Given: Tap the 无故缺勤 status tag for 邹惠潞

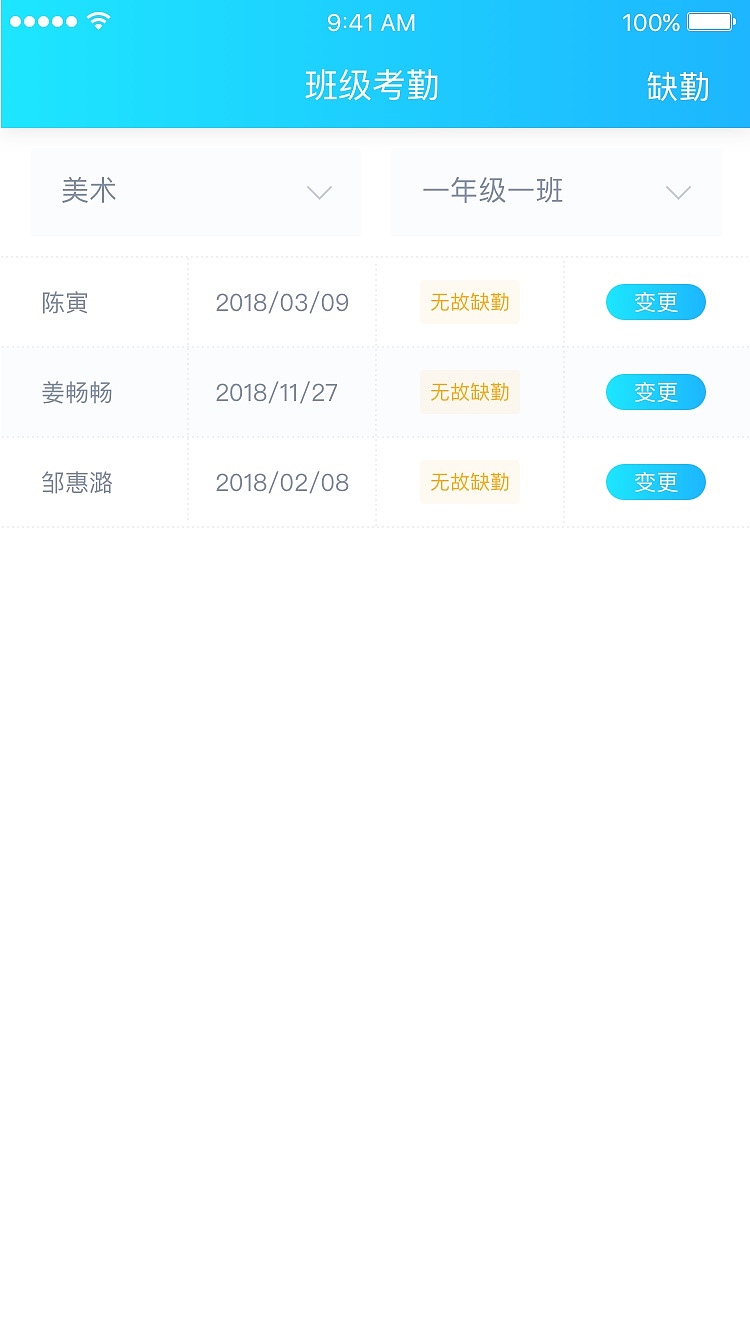Looking at the screenshot, I should point(469,482).
